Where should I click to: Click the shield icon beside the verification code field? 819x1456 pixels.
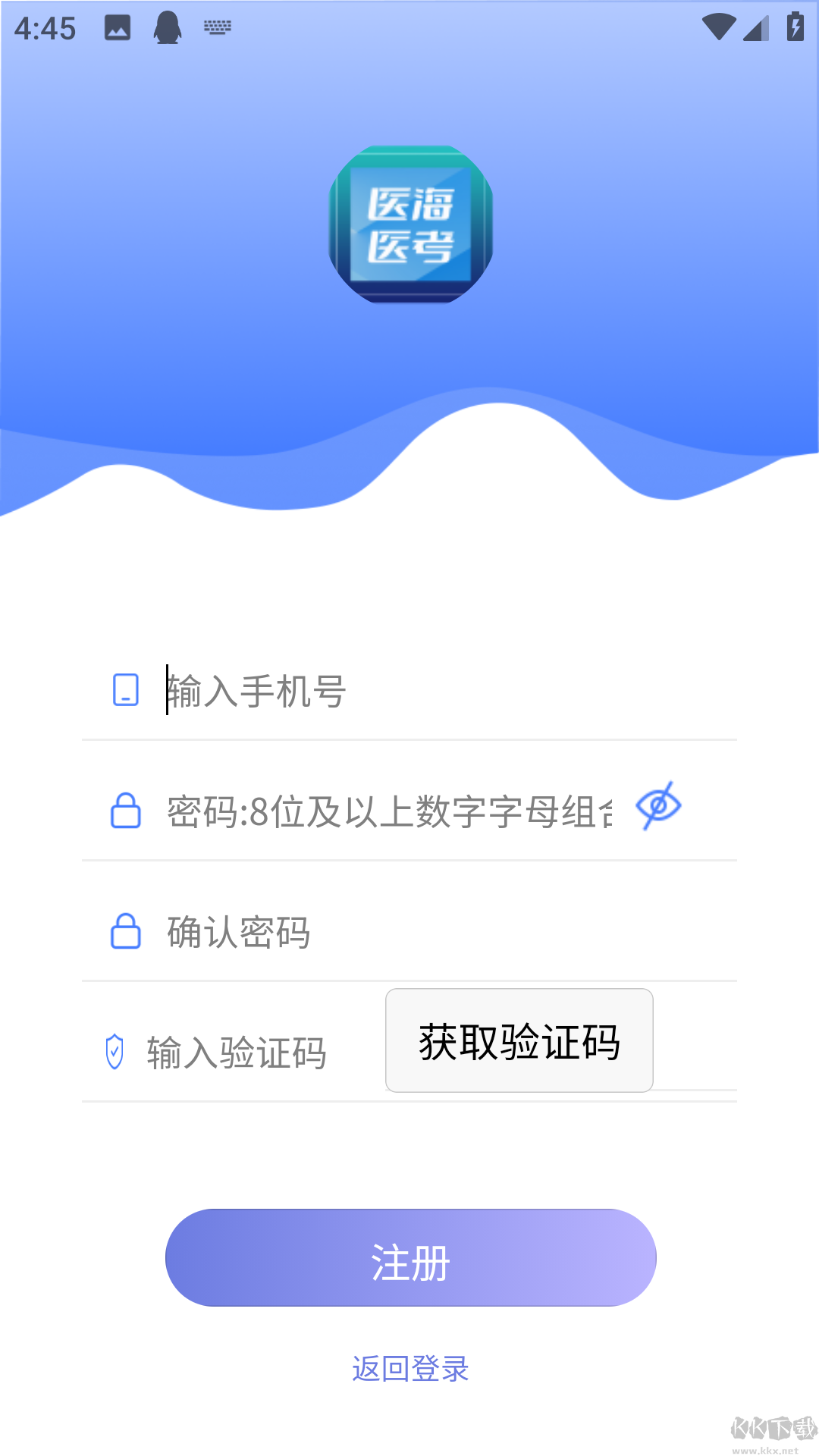[115, 1053]
